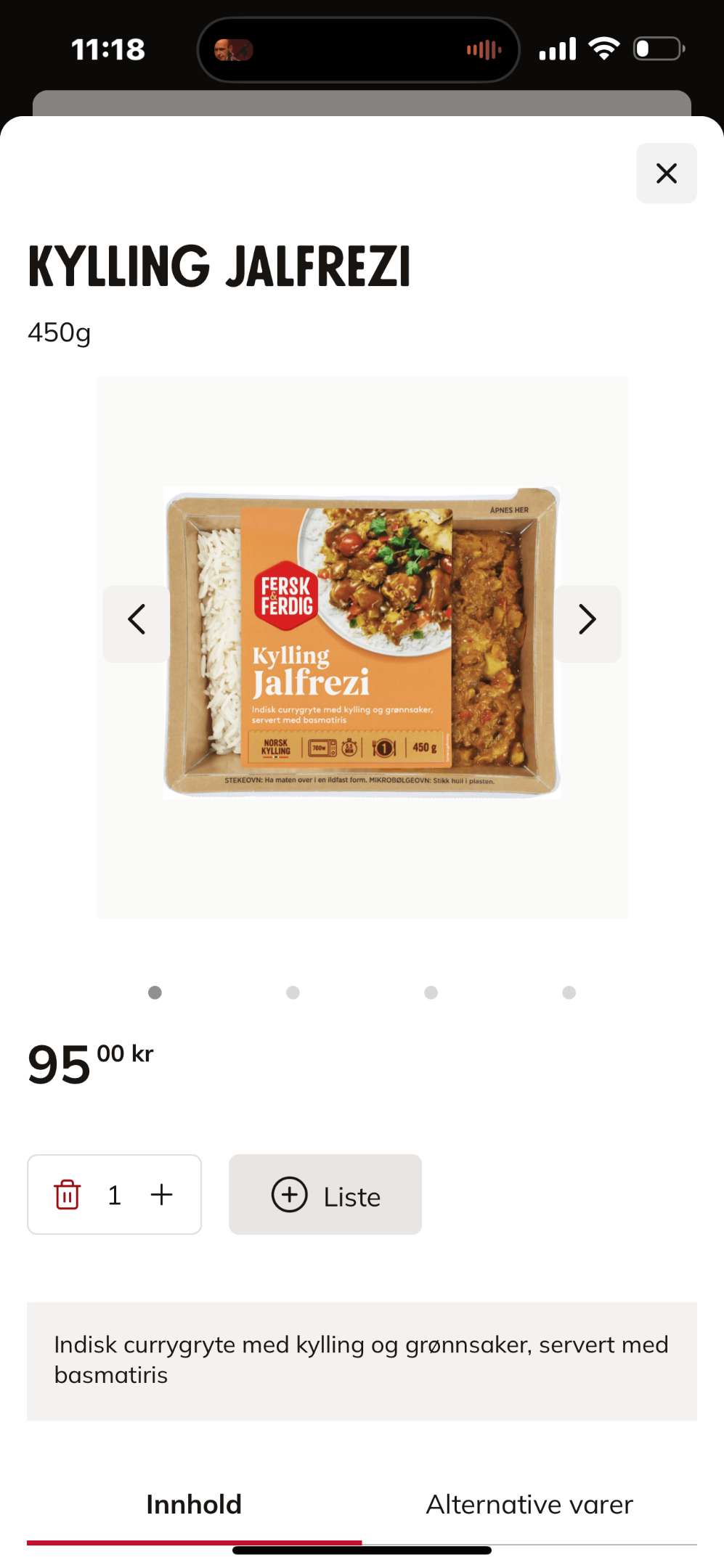The height and width of the screenshot is (1568, 724).
Task: Remove the item with the trash icon
Action: [x=68, y=1194]
